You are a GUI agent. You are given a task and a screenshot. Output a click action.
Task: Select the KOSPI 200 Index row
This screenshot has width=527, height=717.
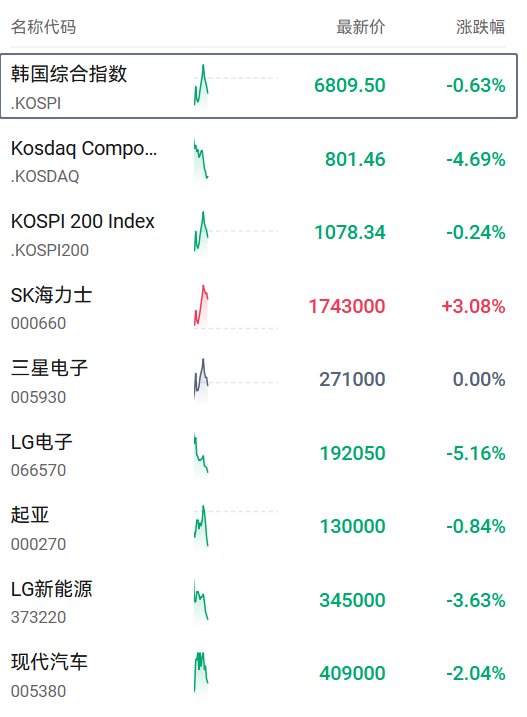pos(258,233)
